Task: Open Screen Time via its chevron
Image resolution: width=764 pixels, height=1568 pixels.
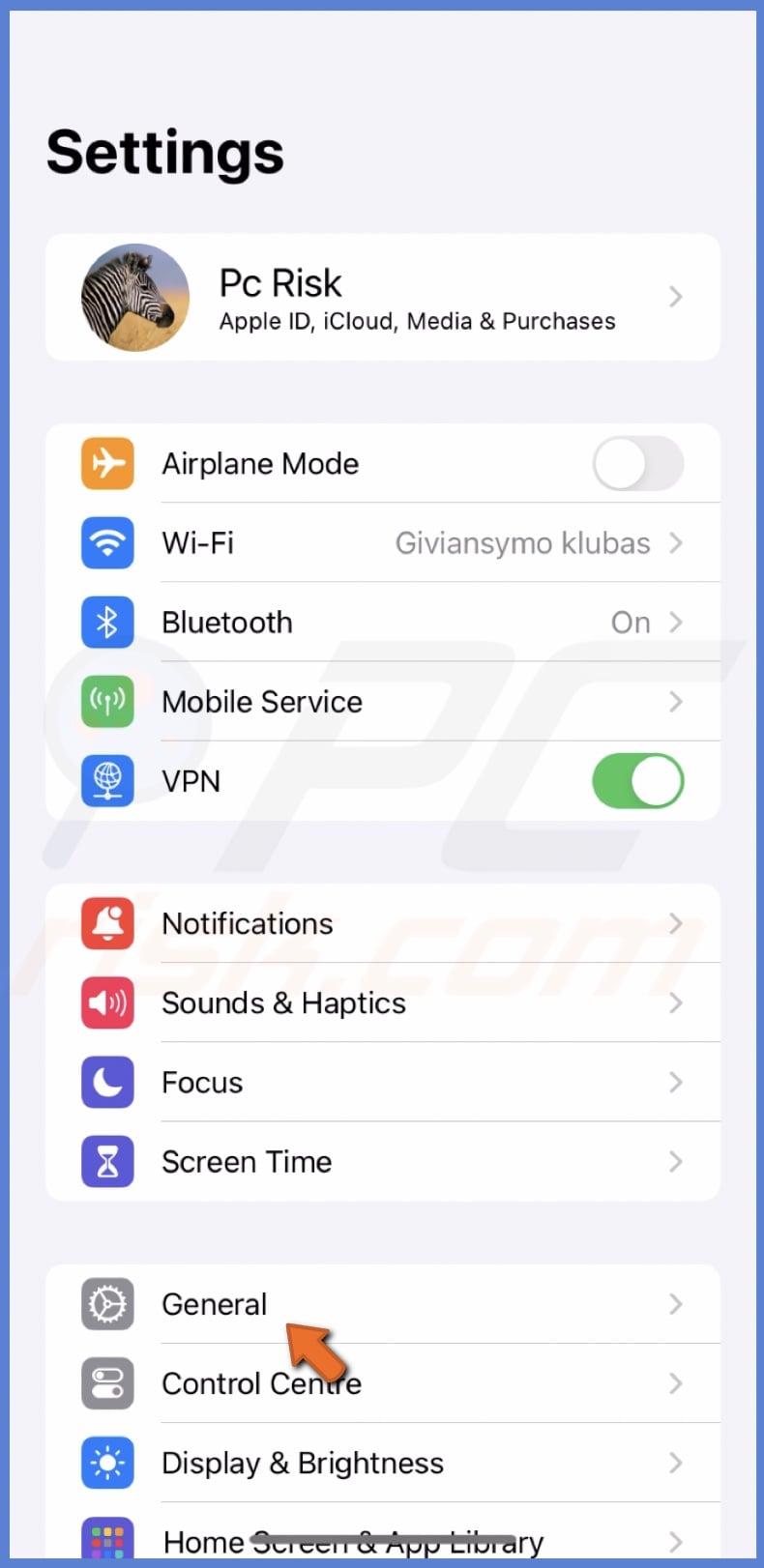Action: (675, 1162)
